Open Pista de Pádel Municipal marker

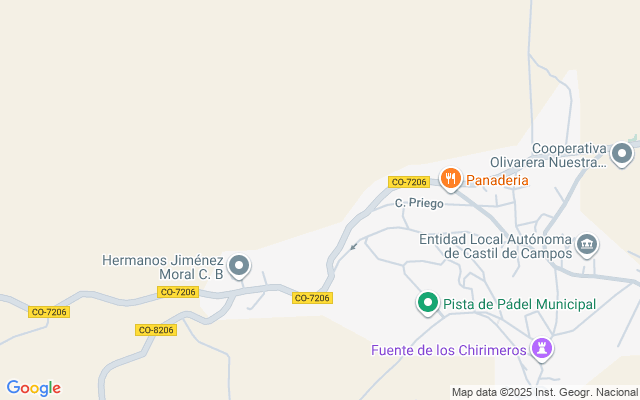pyautogui.click(x=428, y=302)
